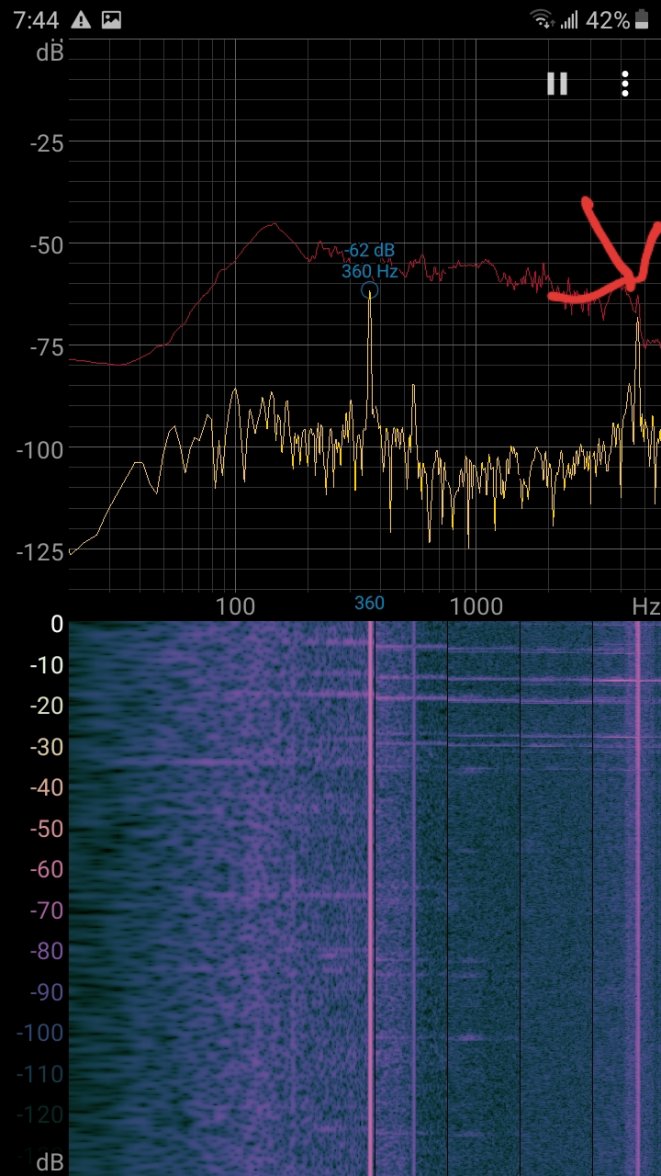Open the three-dot overflow menu
This screenshot has height=1176, width=661.
pyautogui.click(x=625, y=84)
